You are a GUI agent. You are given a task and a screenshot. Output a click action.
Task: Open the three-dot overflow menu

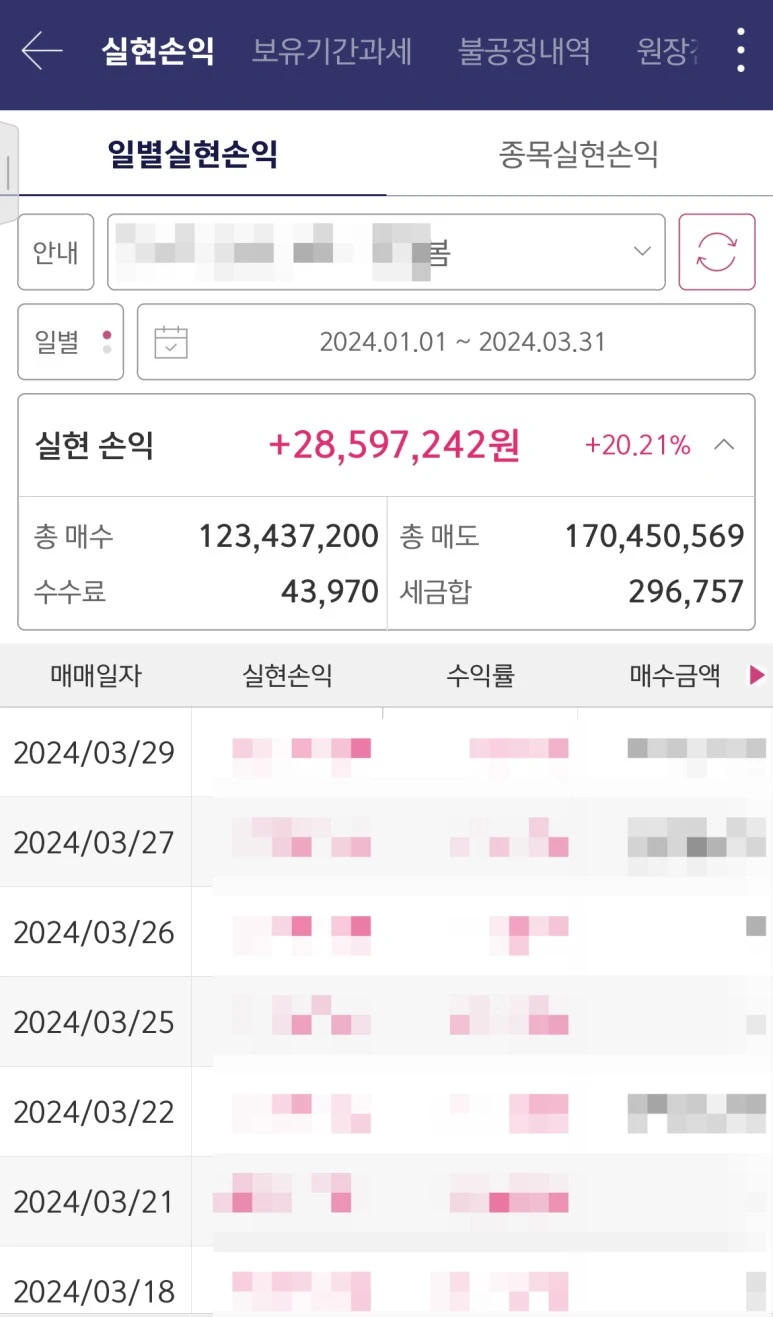pos(740,50)
